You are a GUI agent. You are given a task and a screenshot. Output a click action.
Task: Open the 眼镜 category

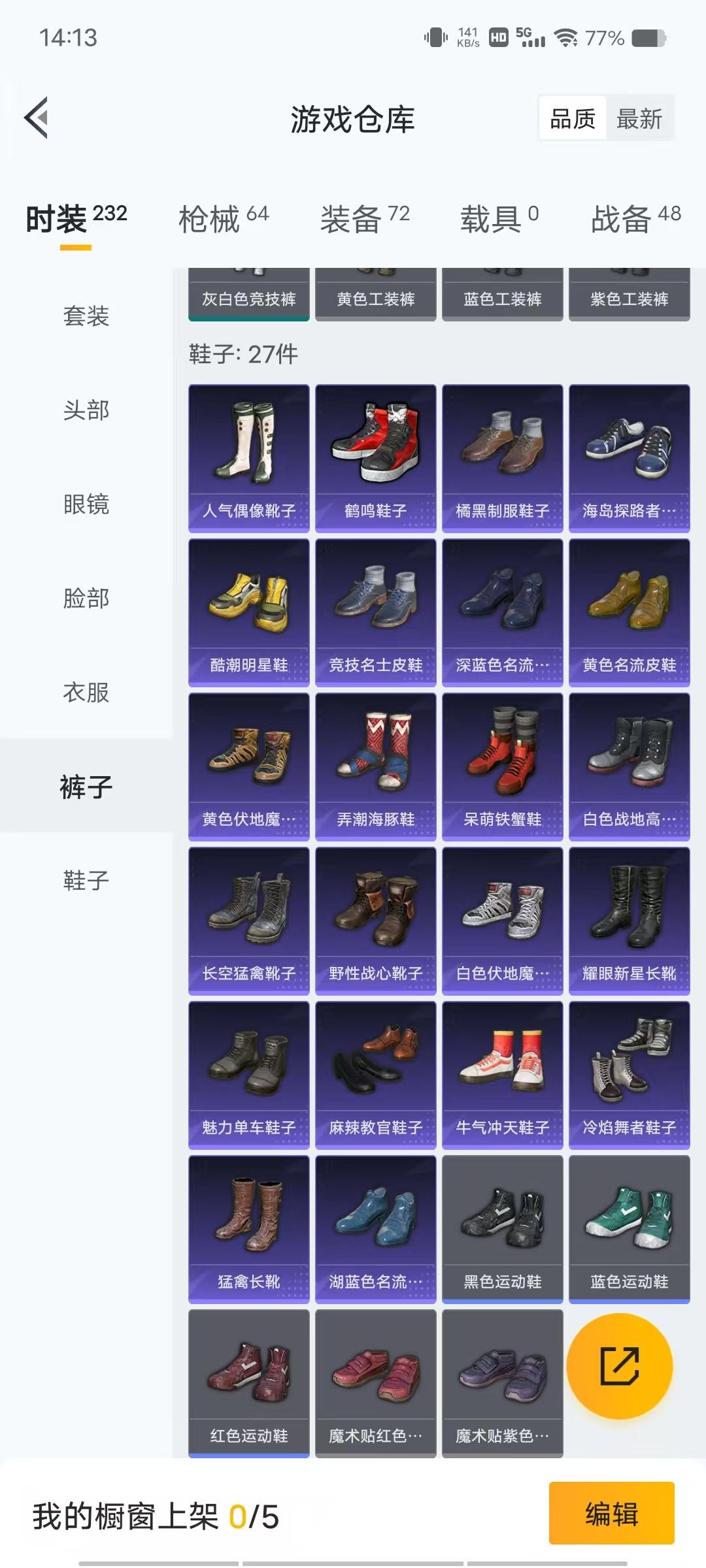[x=86, y=505]
